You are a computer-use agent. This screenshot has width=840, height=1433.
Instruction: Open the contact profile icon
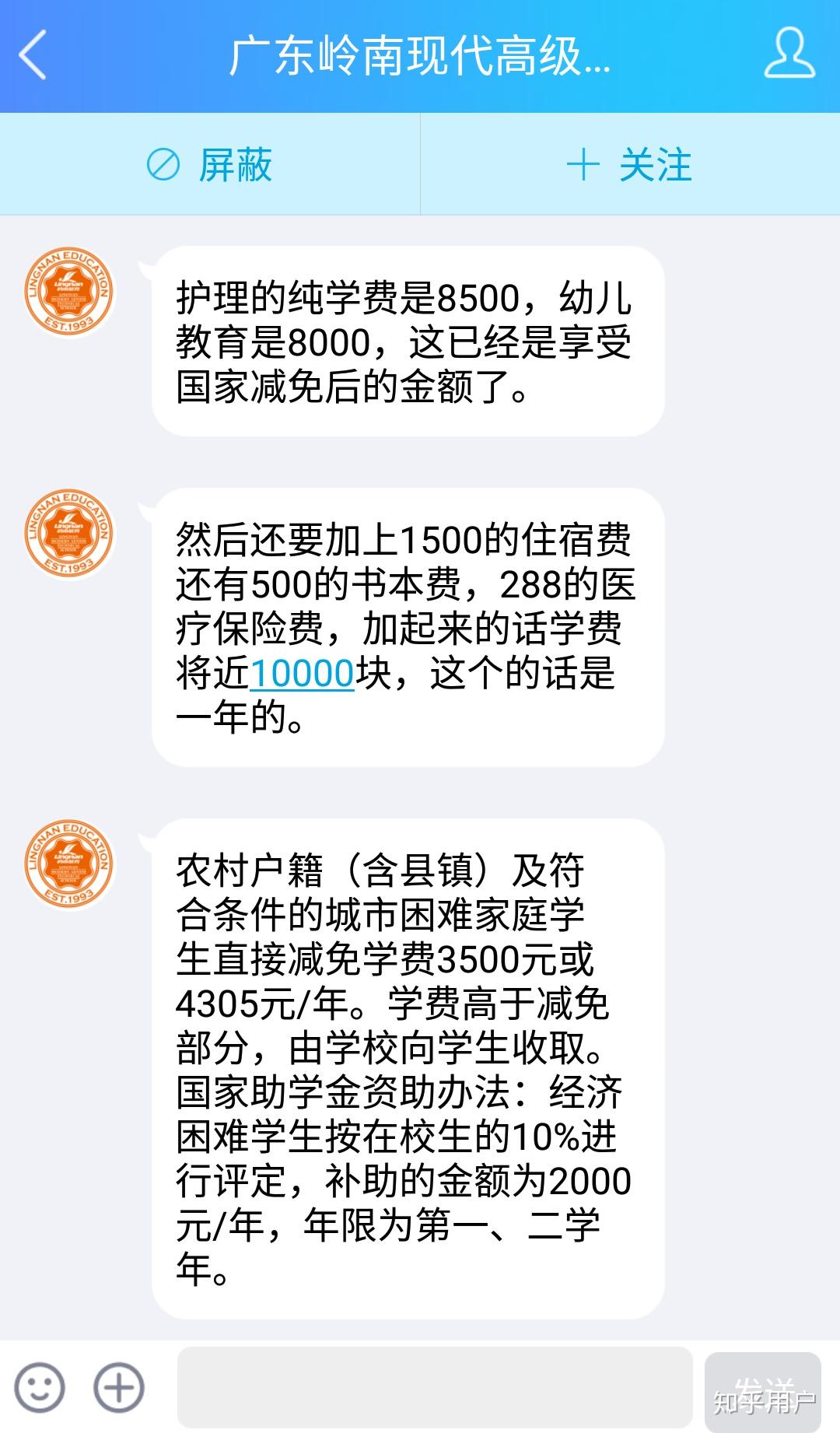789,54
